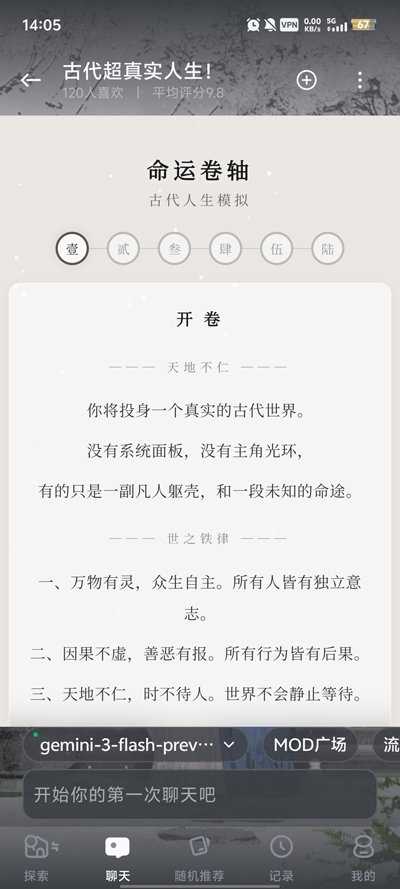Open the 随机推荐 tab

199,858
